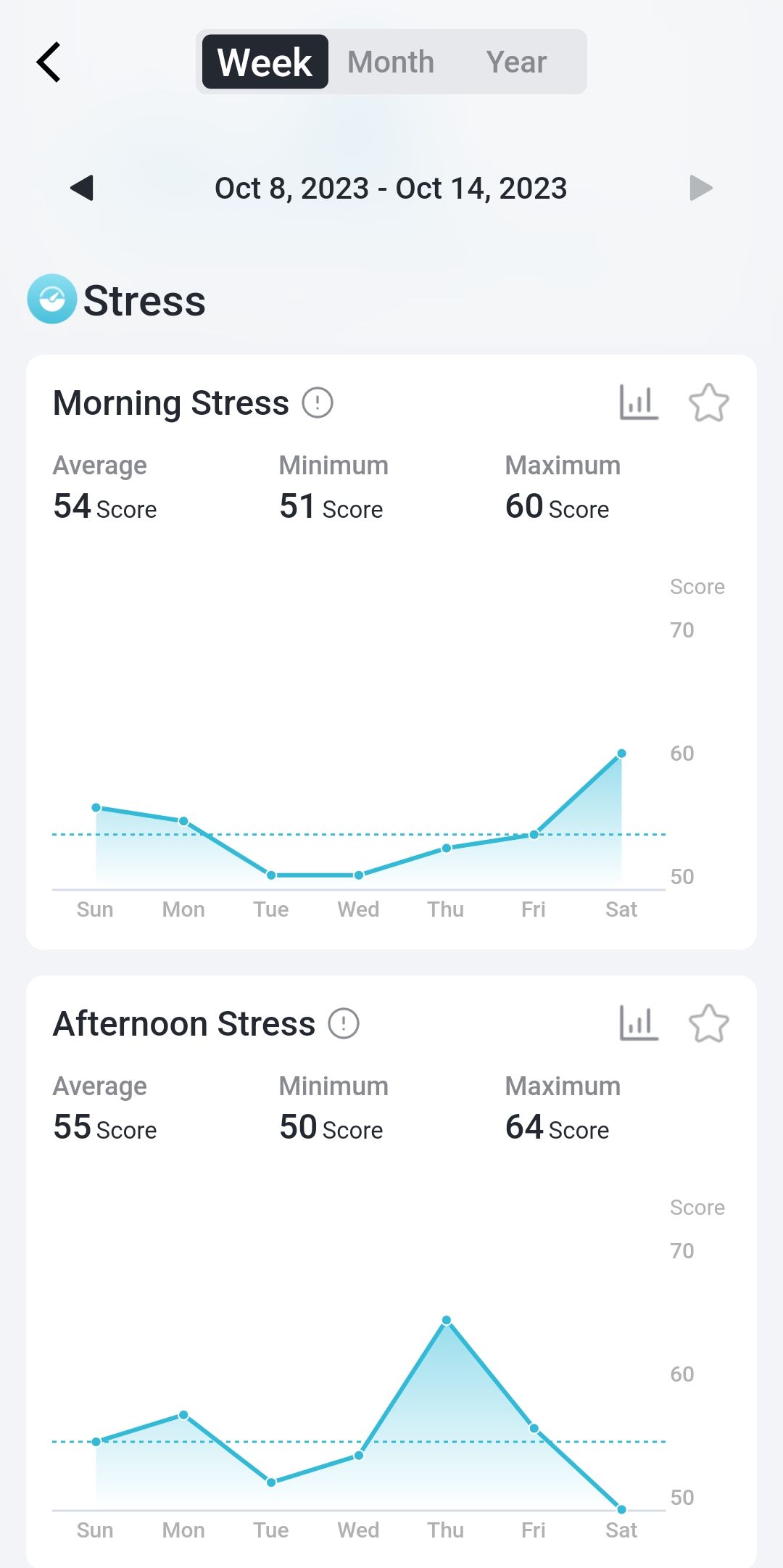Go back using the top-left arrow

click(x=49, y=62)
